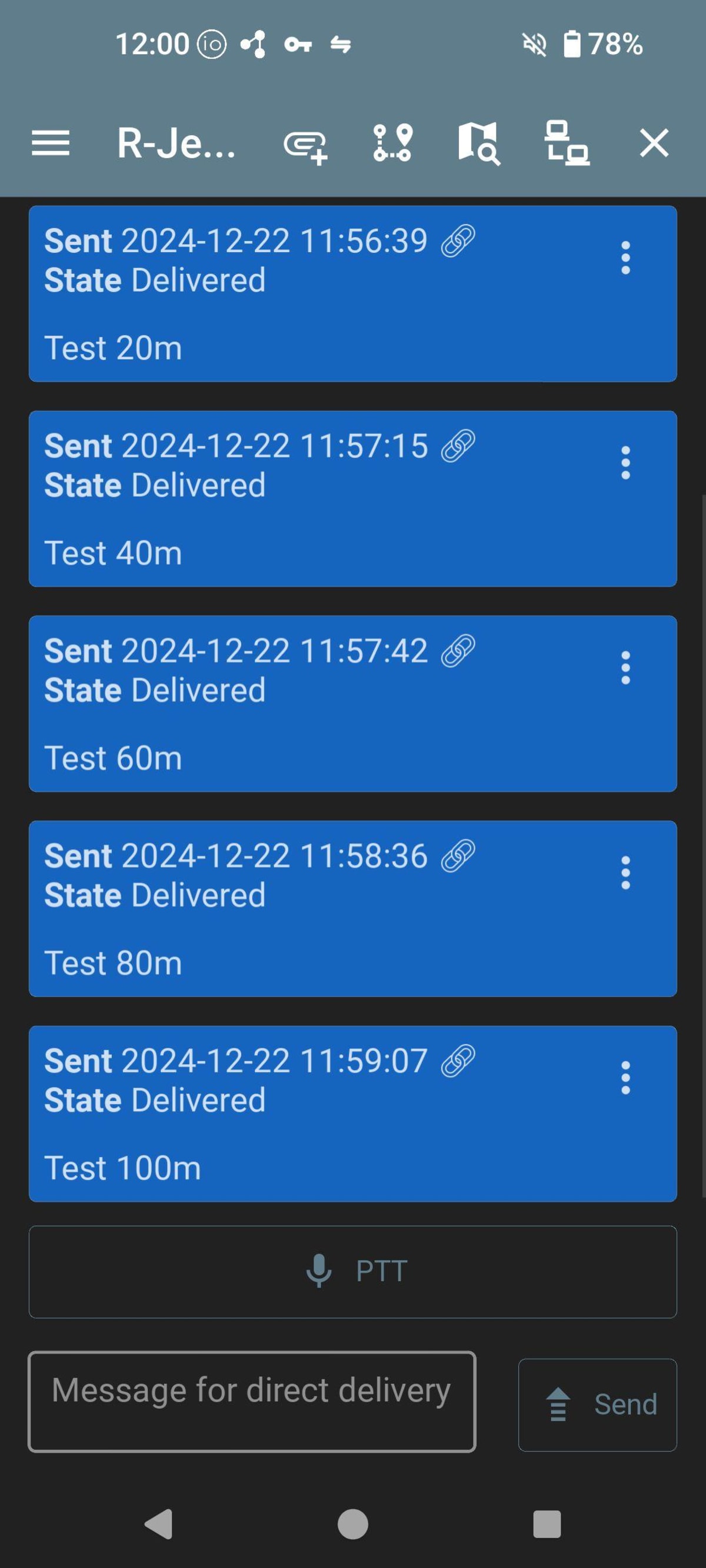This screenshot has height=1568, width=706.
Task: Expand the three-dot menu on Test 80m
Action: click(625, 871)
